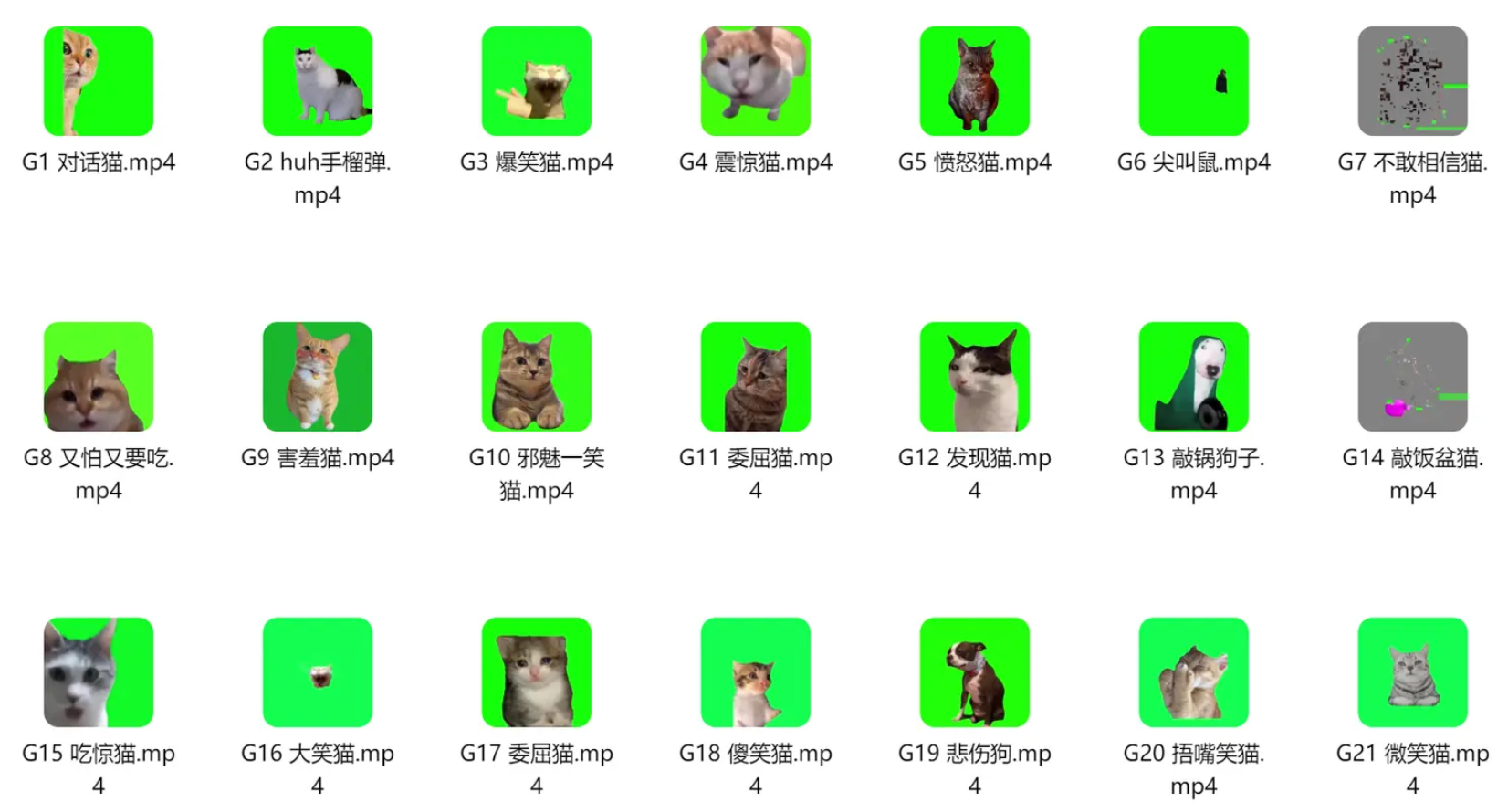Open G14 敲饭盆猫.mp4 file

click(1413, 377)
